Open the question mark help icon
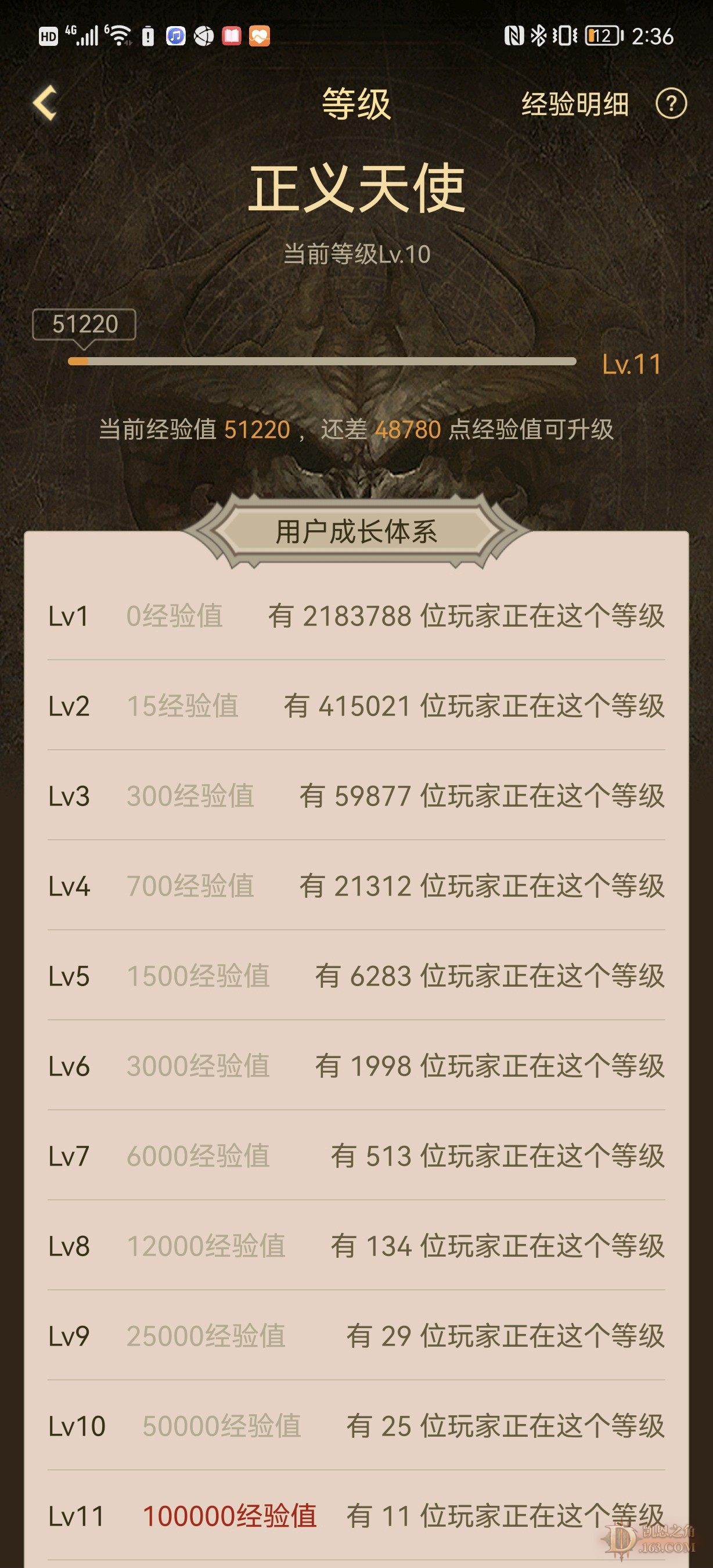Image resolution: width=713 pixels, height=1568 pixels. [671, 103]
